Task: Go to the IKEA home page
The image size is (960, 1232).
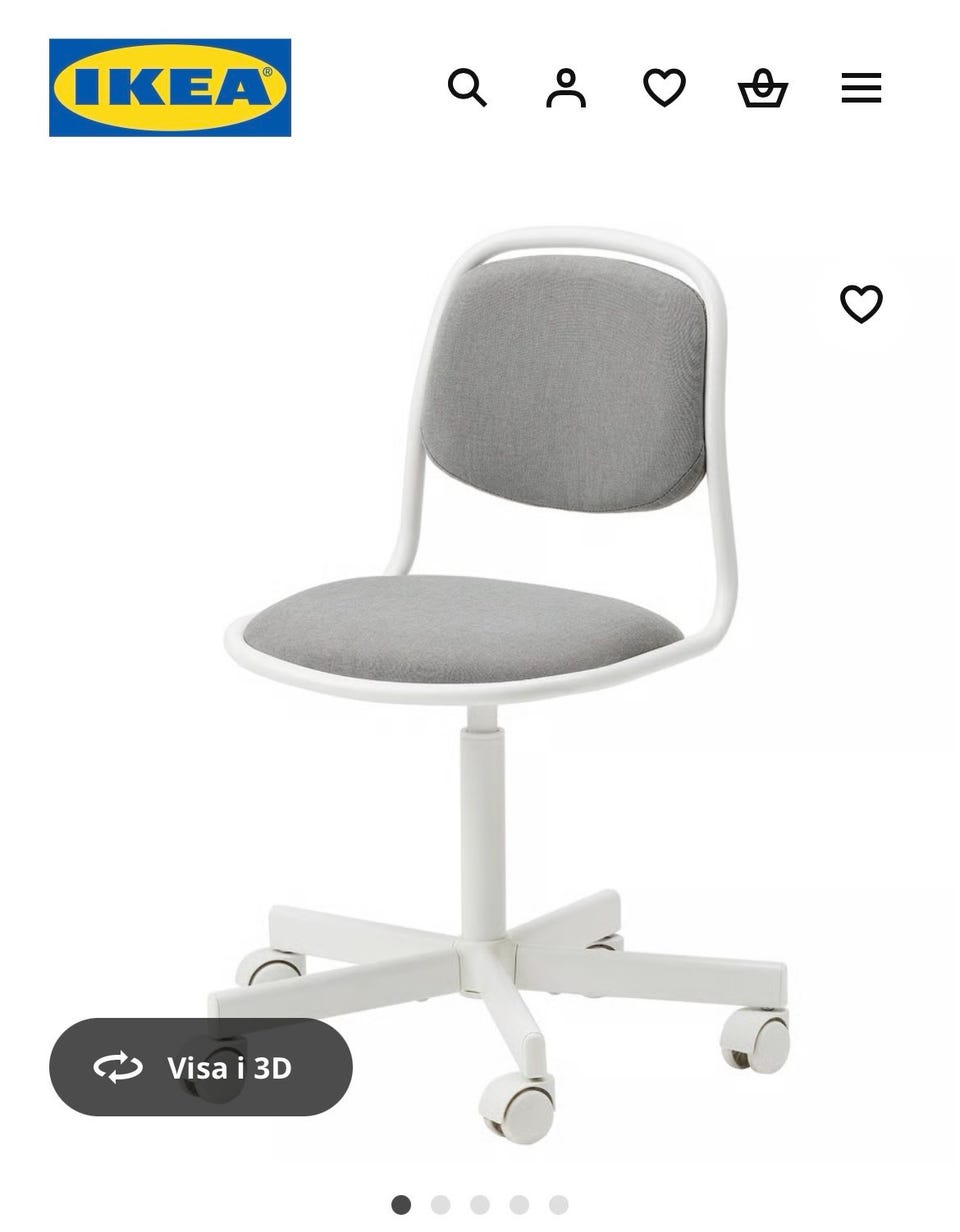Action: (170, 88)
